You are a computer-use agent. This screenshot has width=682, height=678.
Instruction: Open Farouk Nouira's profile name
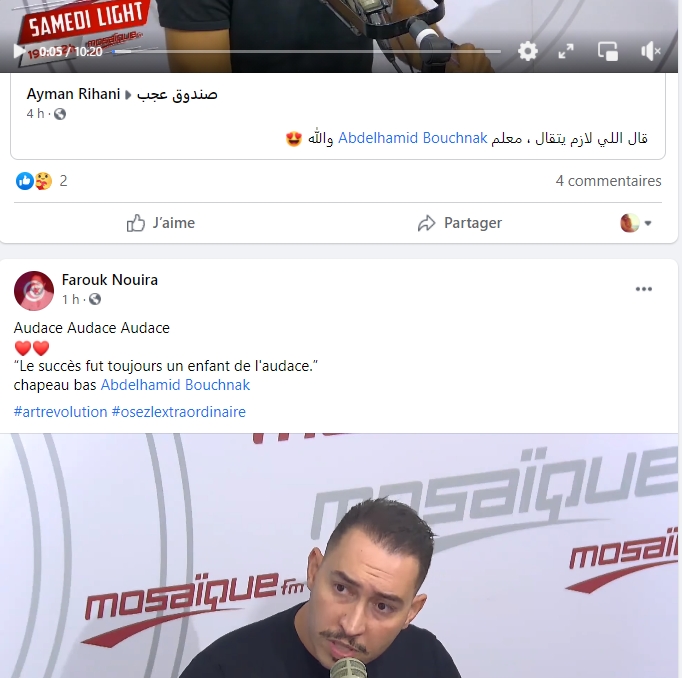point(110,280)
